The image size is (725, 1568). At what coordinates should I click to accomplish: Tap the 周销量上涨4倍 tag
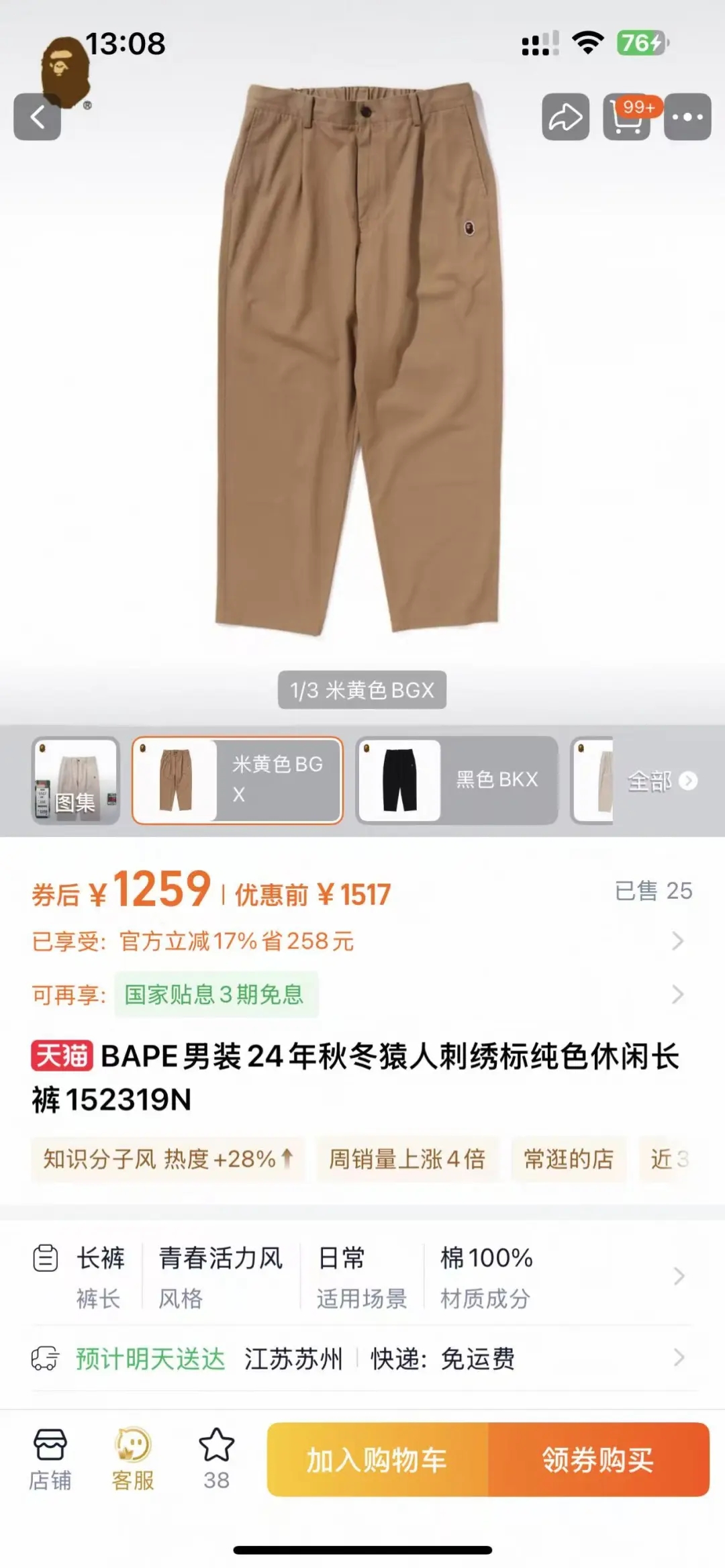click(x=407, y=1159)
